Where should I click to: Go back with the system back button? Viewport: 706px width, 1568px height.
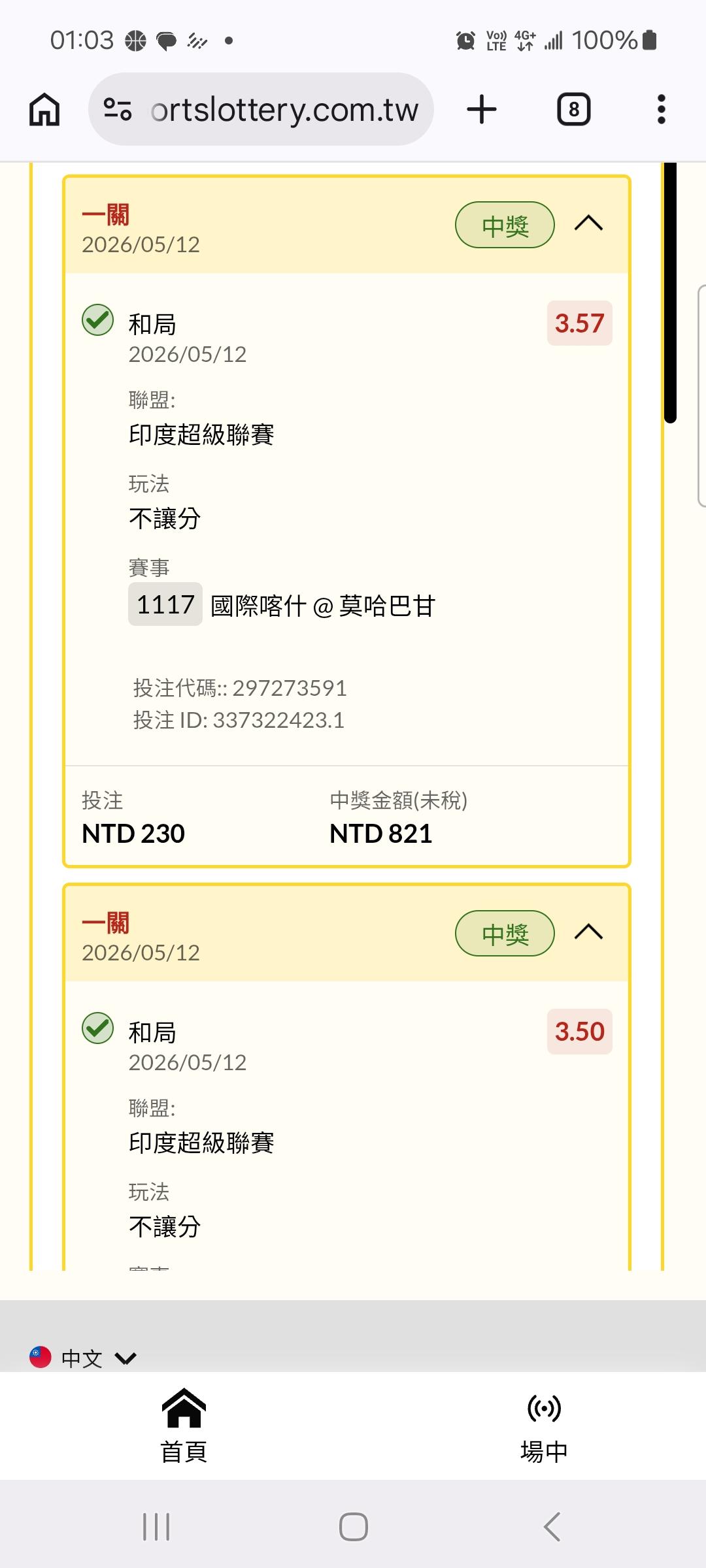point(552,1527)
